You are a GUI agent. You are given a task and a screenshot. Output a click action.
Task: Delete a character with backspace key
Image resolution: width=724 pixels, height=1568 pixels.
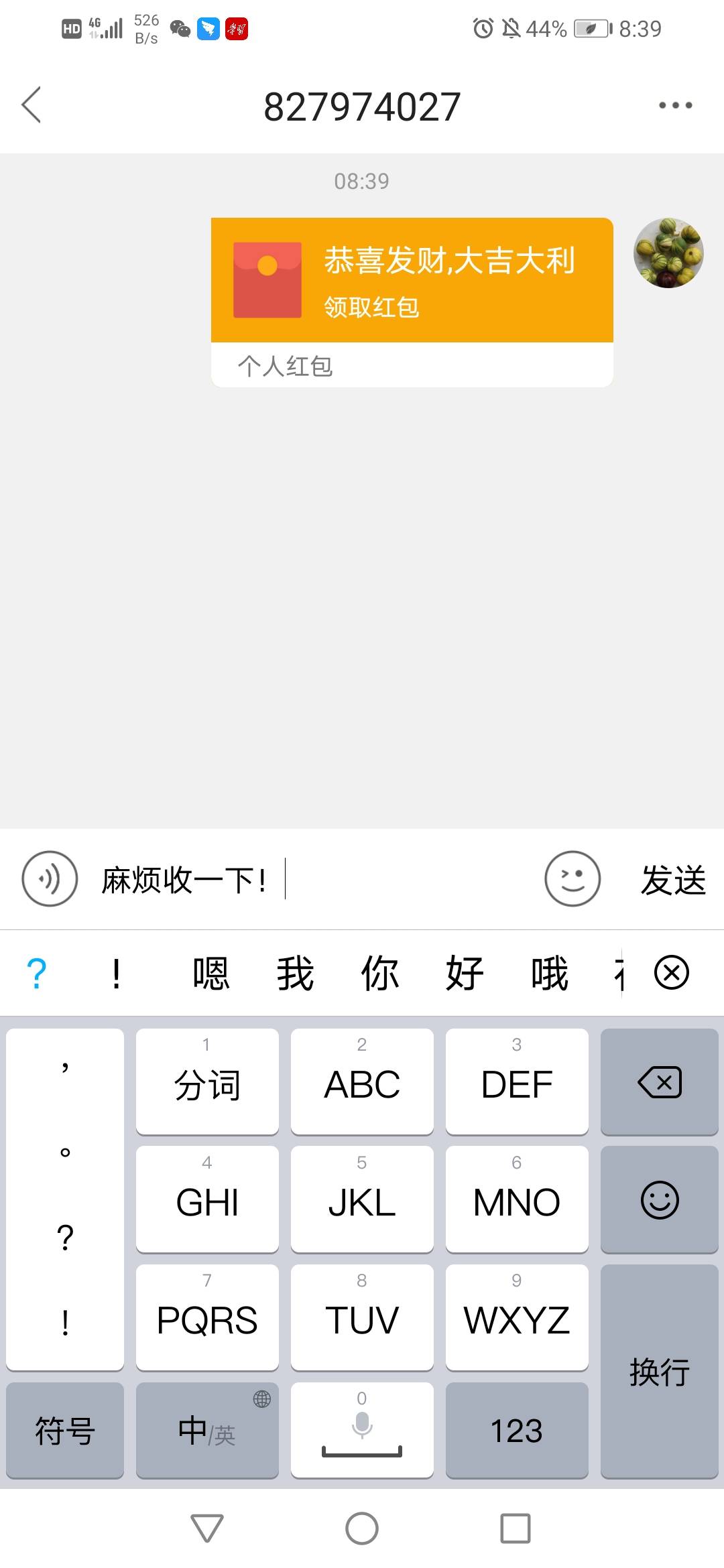click(x=659, y=1082)
